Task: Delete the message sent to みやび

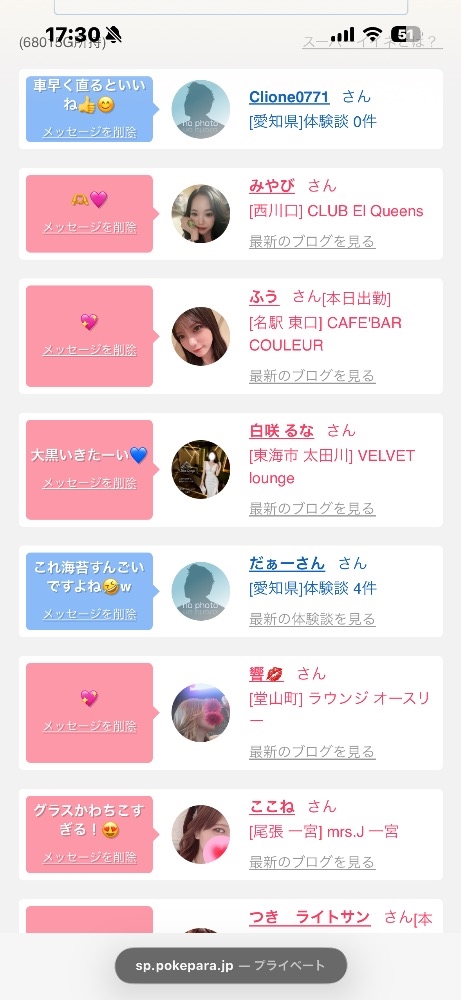Action: tap(89, 228)
